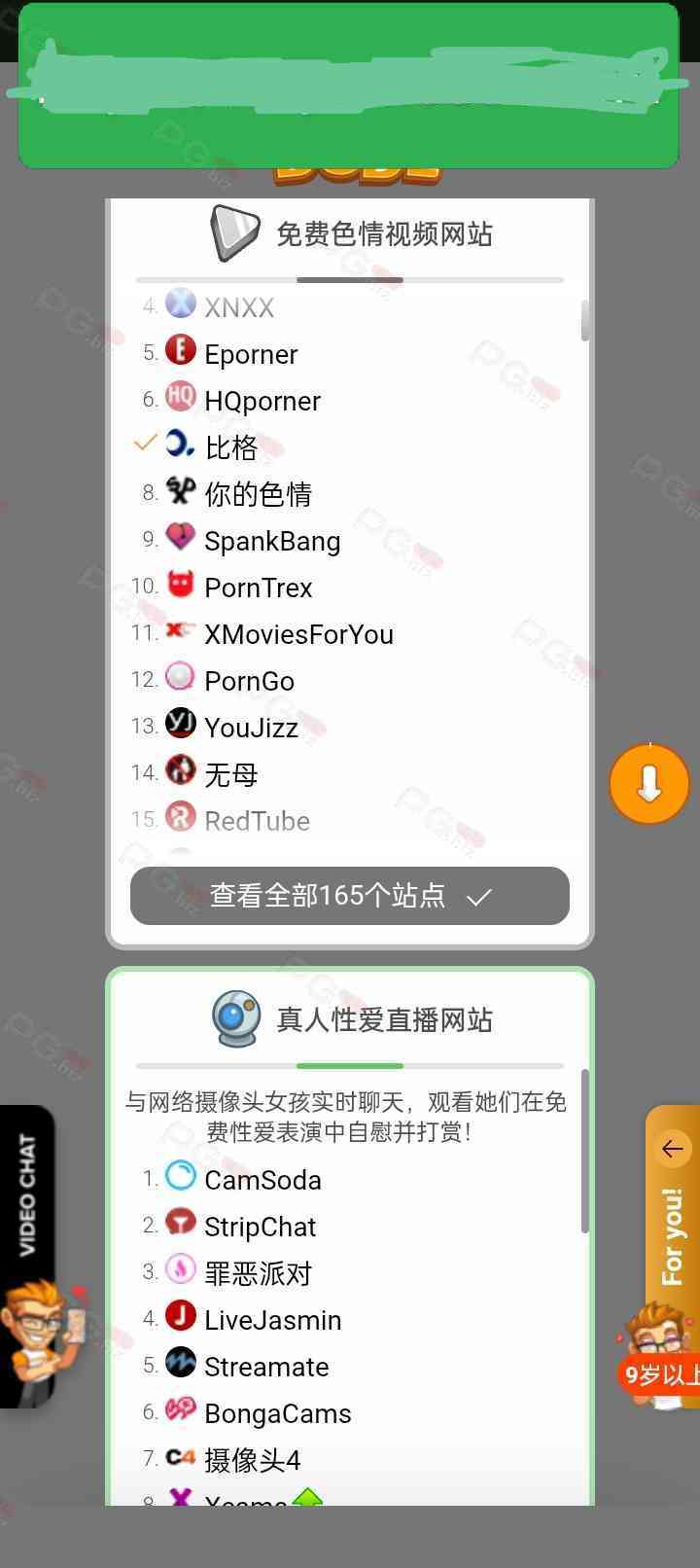This screenshot has height=1568, width=700.
Task: Expand 查看全部165个站点 button
Action: coord(349,895)
